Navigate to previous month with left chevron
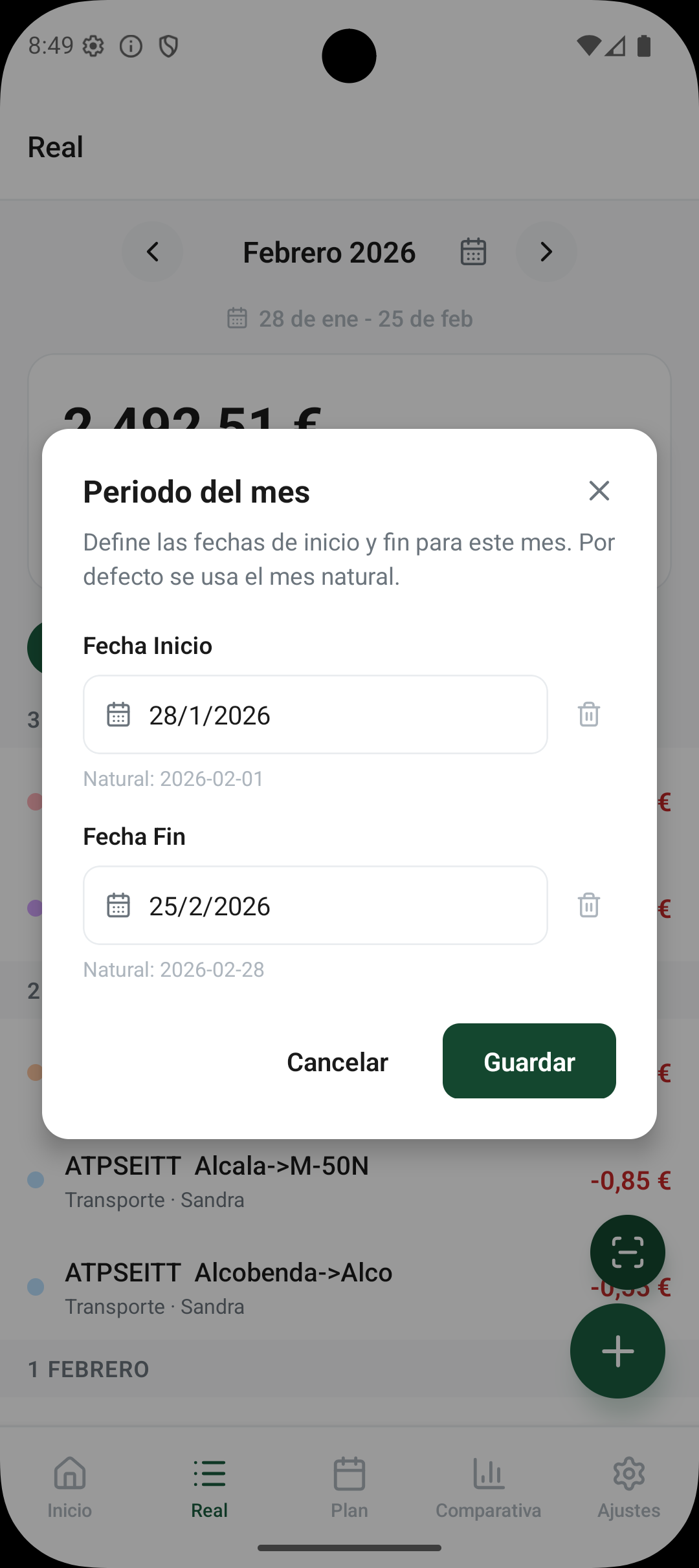 click(152, 252)
